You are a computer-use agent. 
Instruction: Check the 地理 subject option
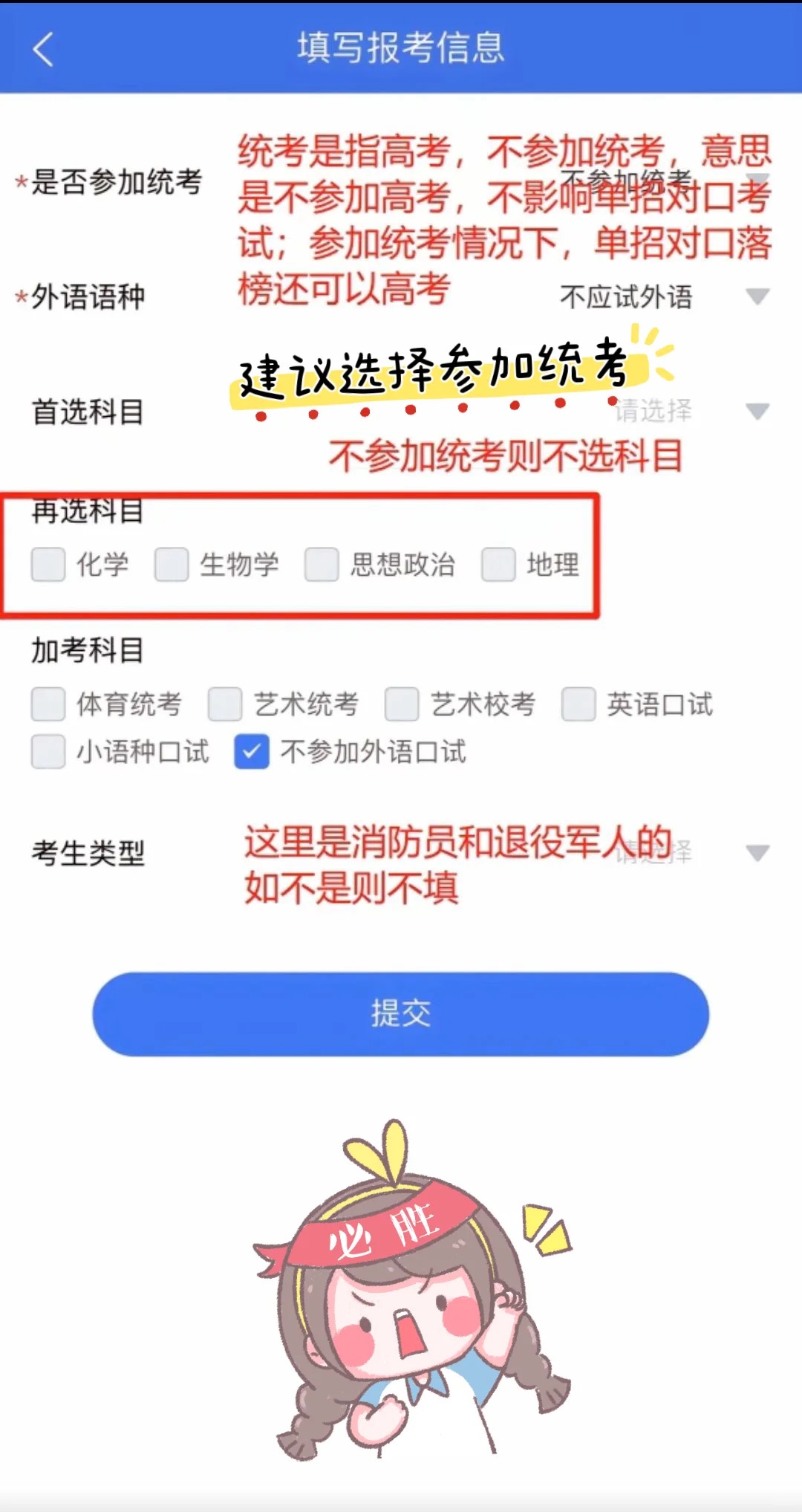[498, 565]
